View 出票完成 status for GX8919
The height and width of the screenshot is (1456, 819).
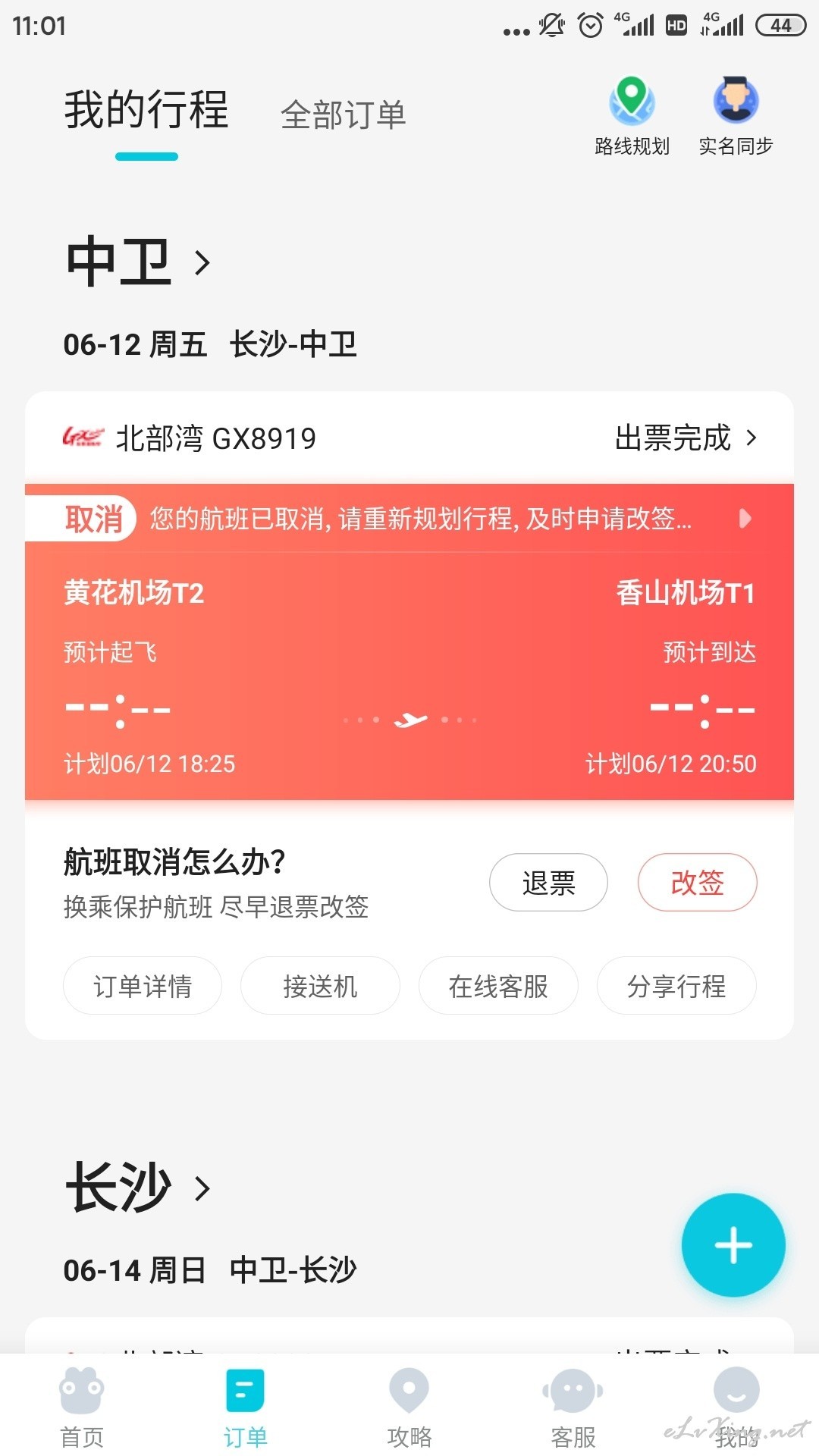pos(686,438)
